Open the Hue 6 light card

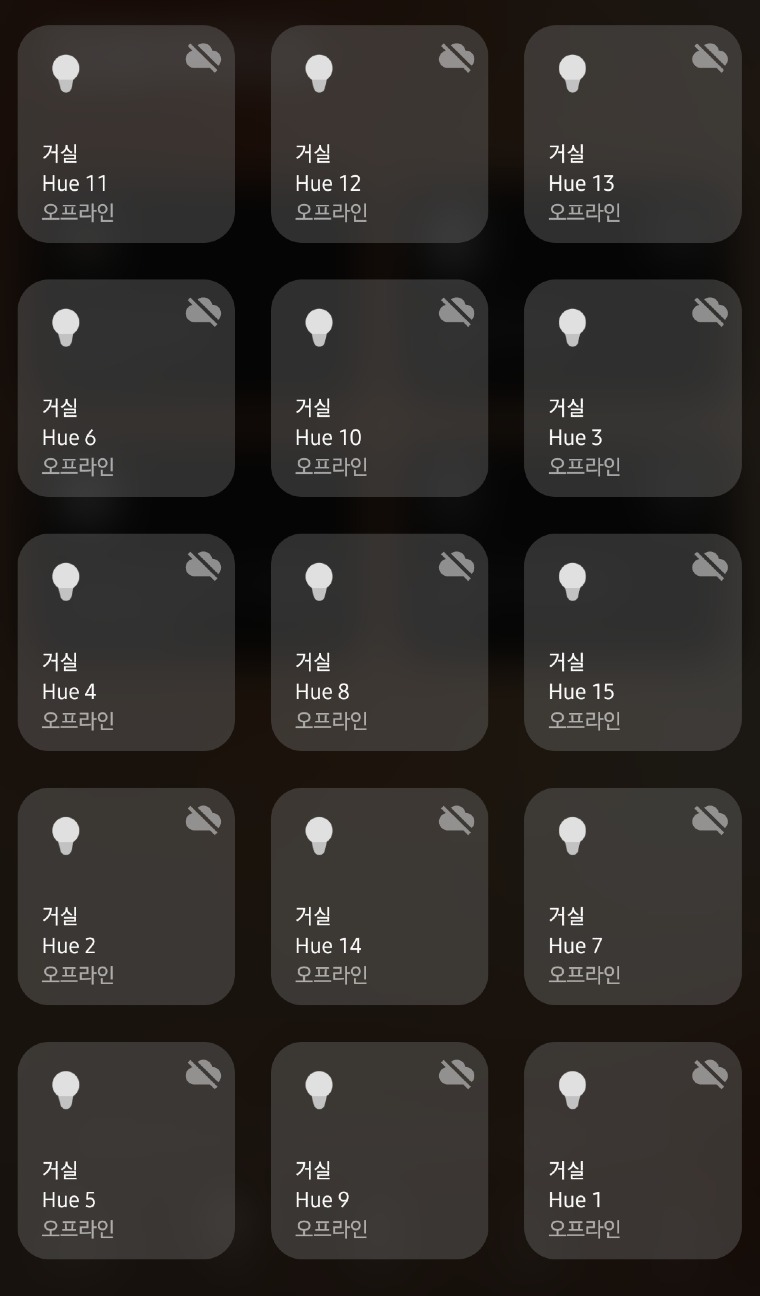pos(126,388)
